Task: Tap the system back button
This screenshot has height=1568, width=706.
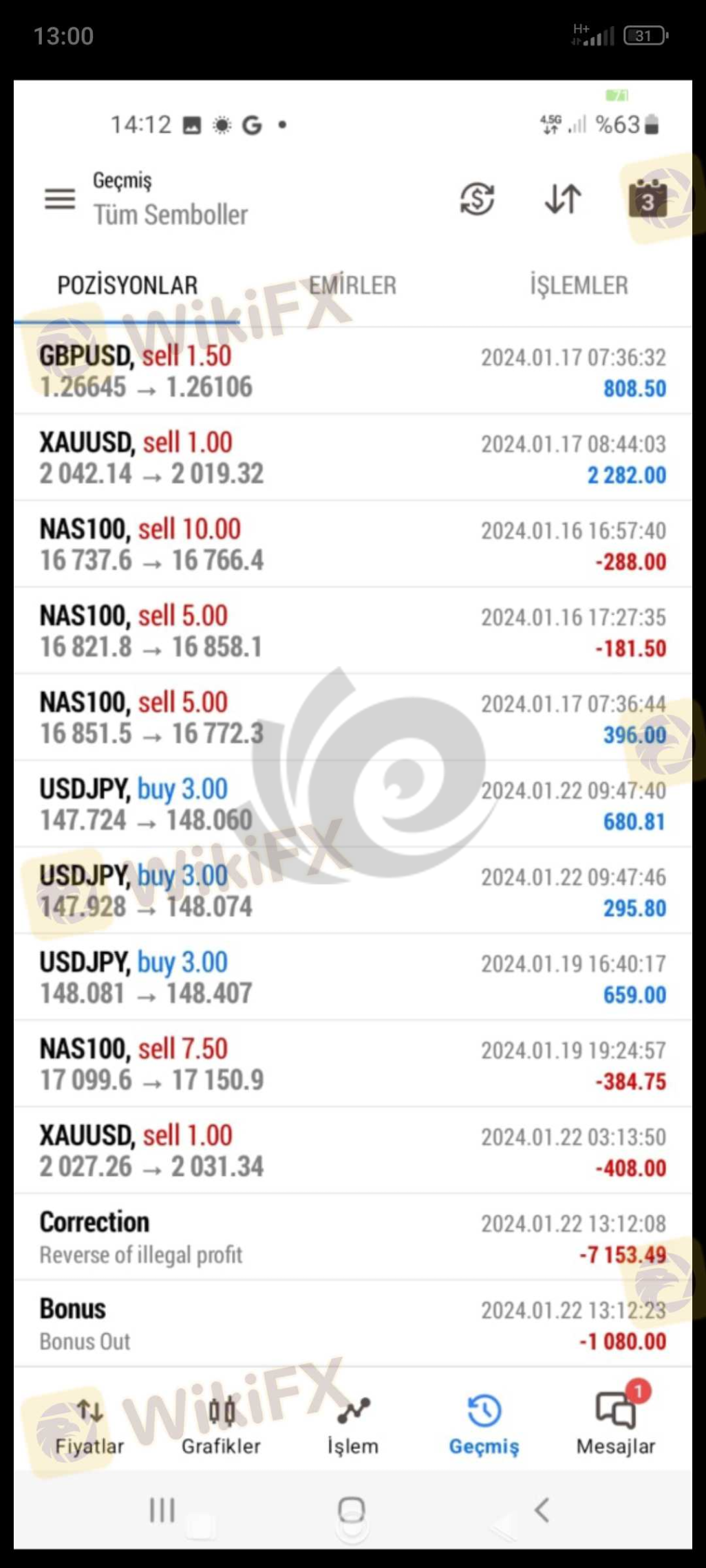Action: click(x=542, y=1511)
